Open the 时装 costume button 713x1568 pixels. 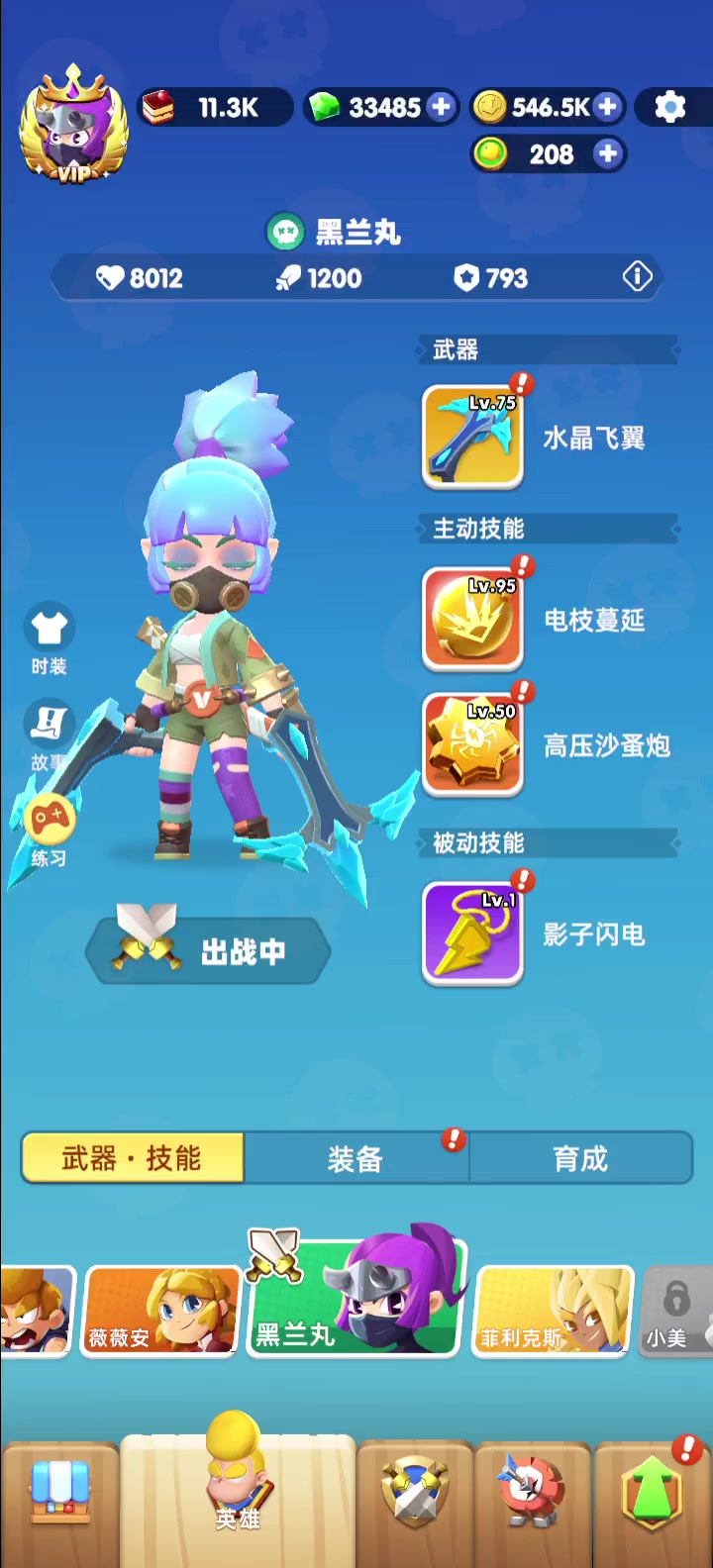point(49,639)
